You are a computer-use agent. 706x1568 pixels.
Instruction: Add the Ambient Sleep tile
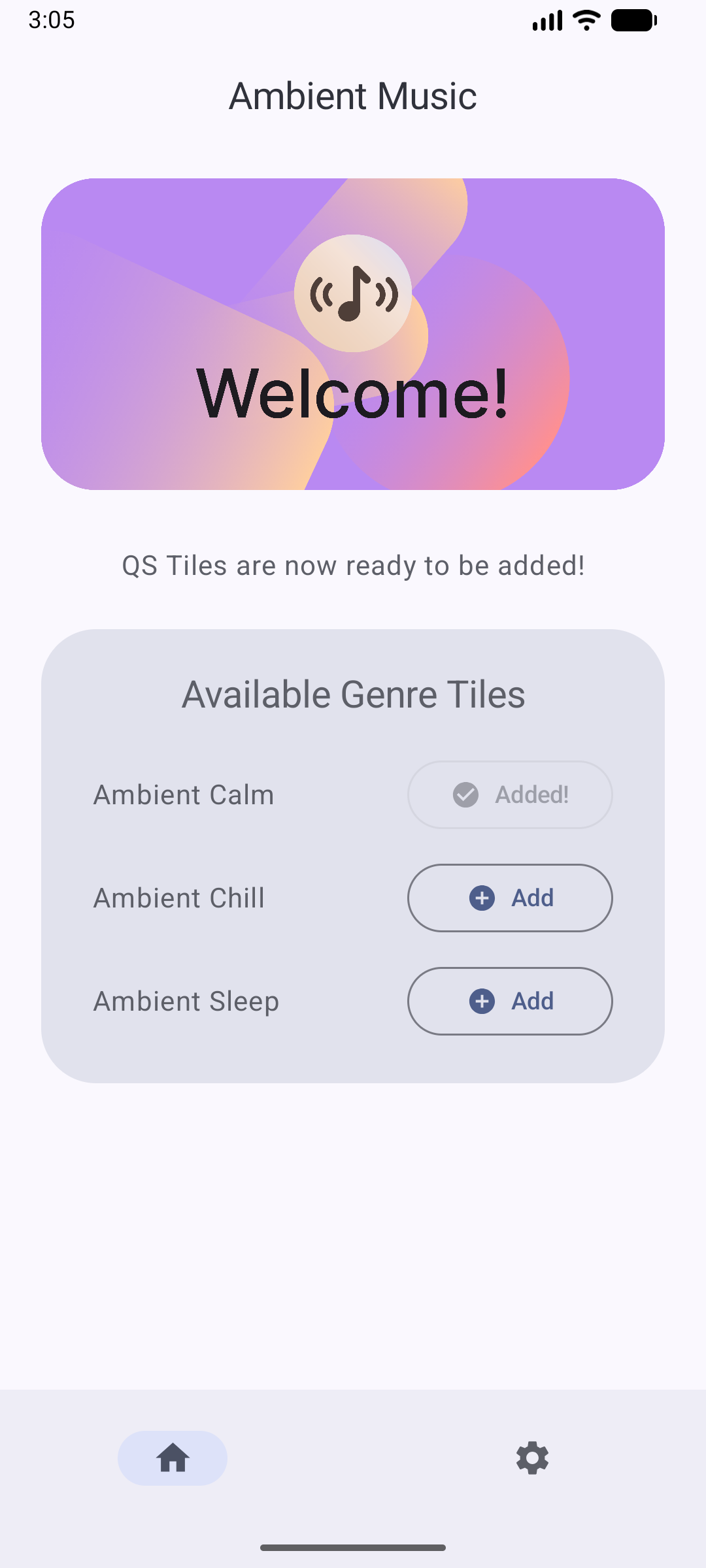510,1001
